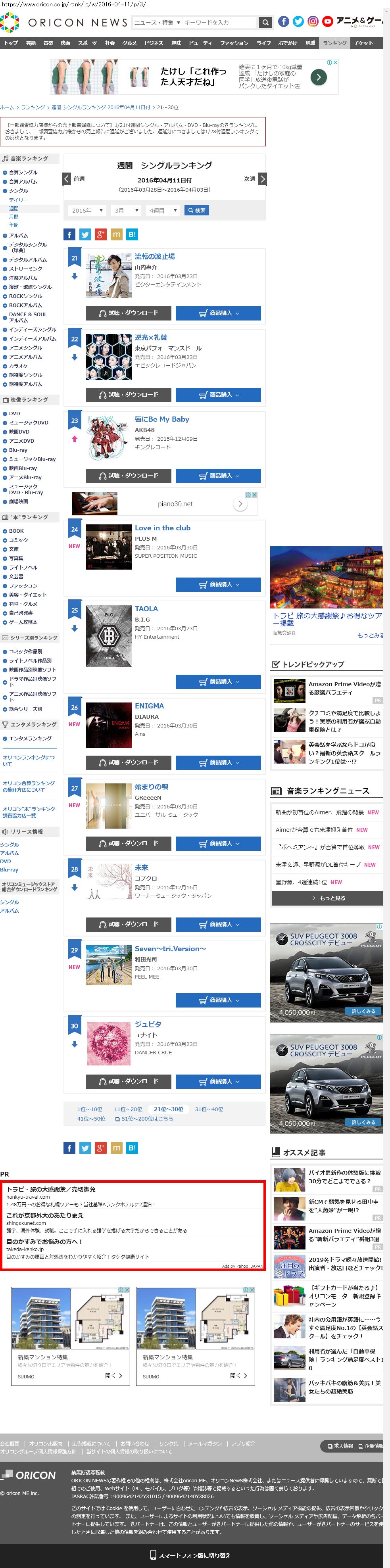Tap the blue 検索 button

(x=196, y=211)
